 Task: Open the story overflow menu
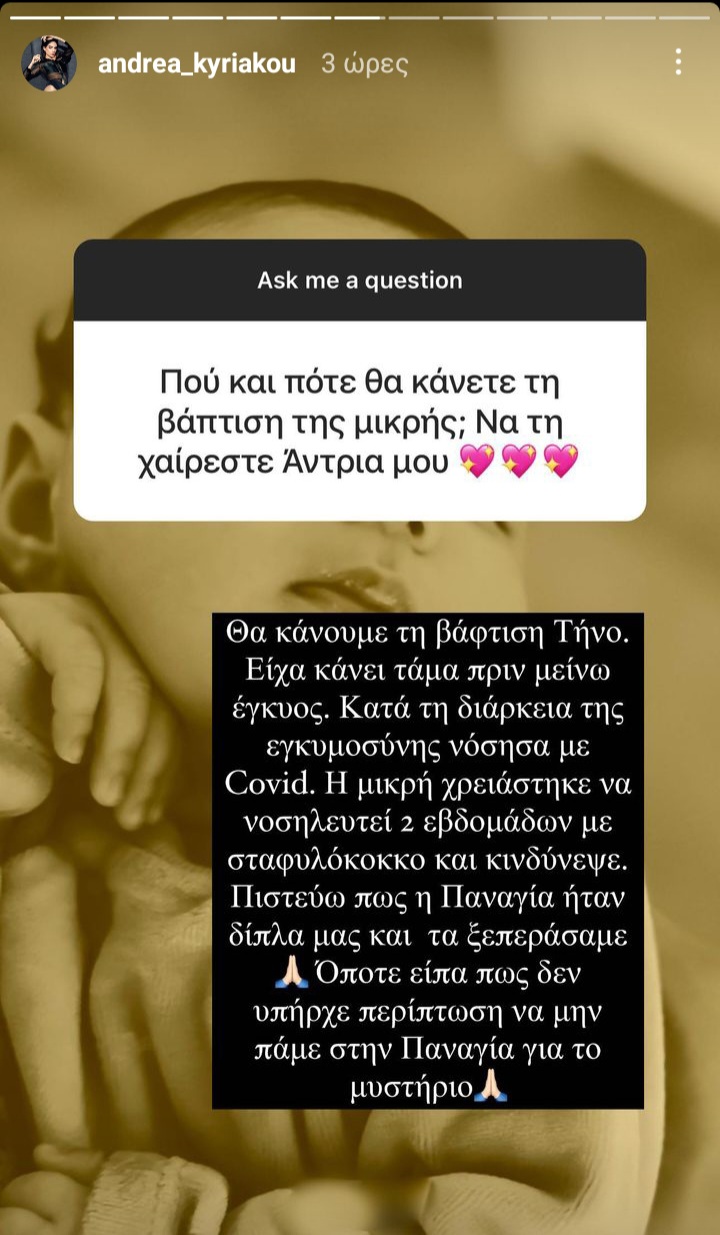click(x=678, y=63)
